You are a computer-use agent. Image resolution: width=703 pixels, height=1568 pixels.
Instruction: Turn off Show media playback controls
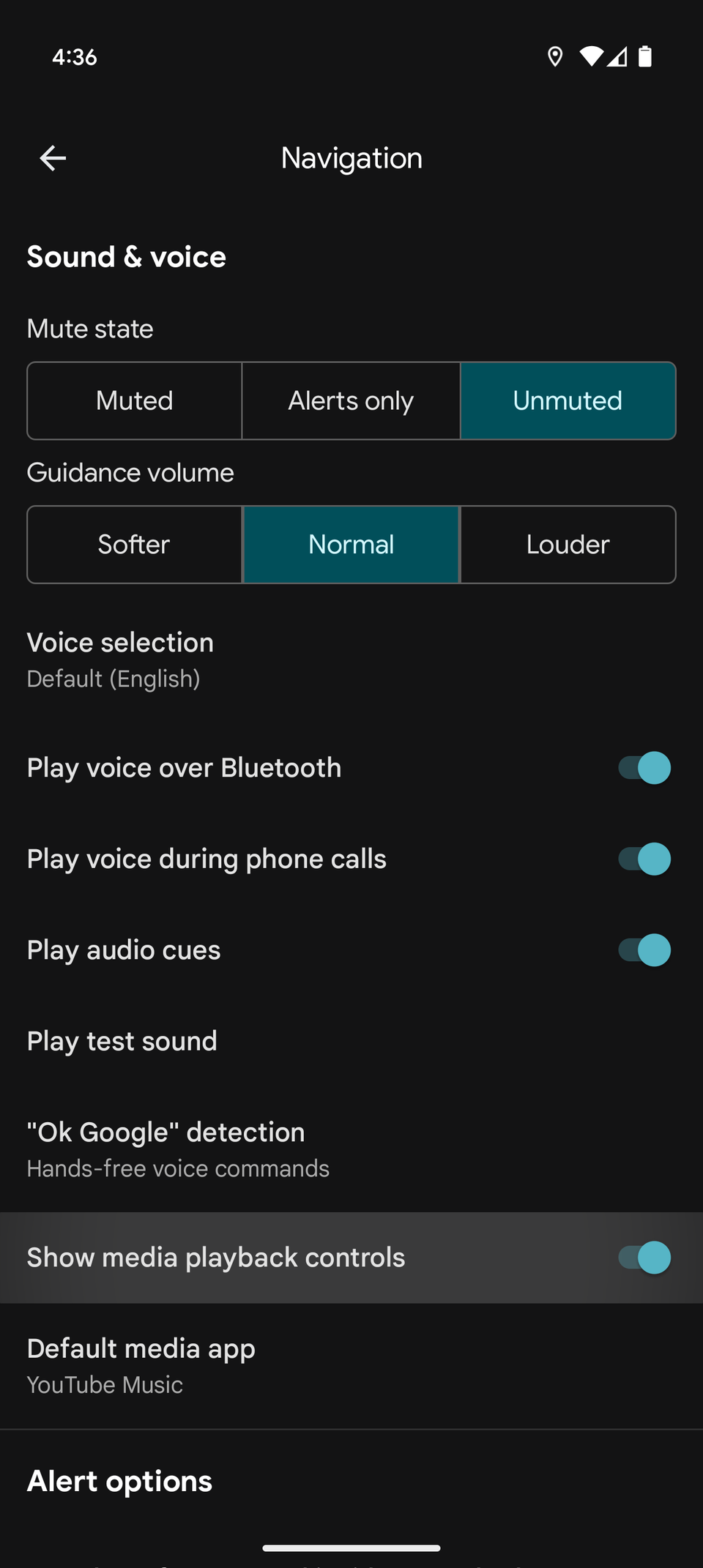pos(643,1257)
